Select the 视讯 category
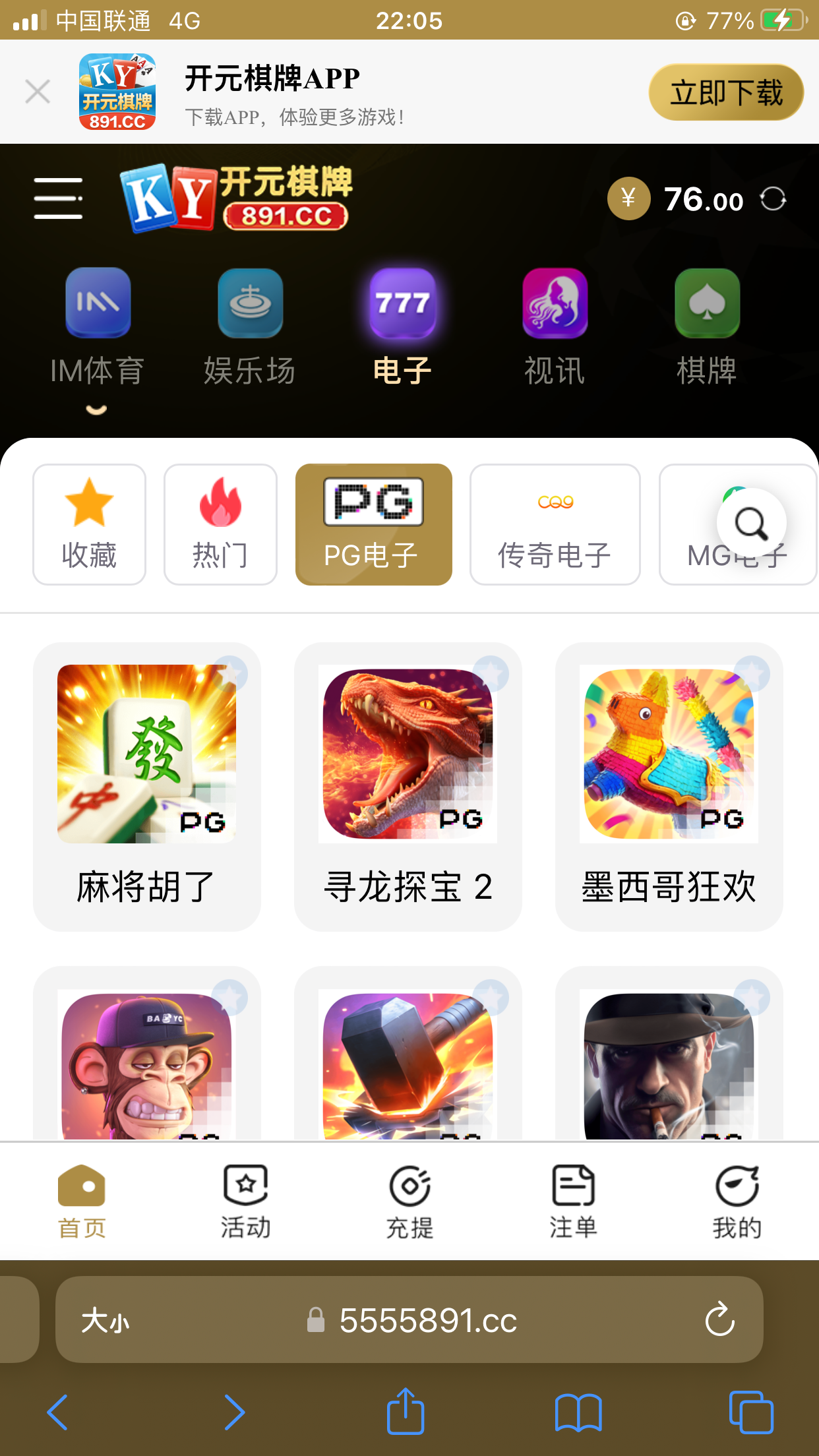 click(555, 328)
